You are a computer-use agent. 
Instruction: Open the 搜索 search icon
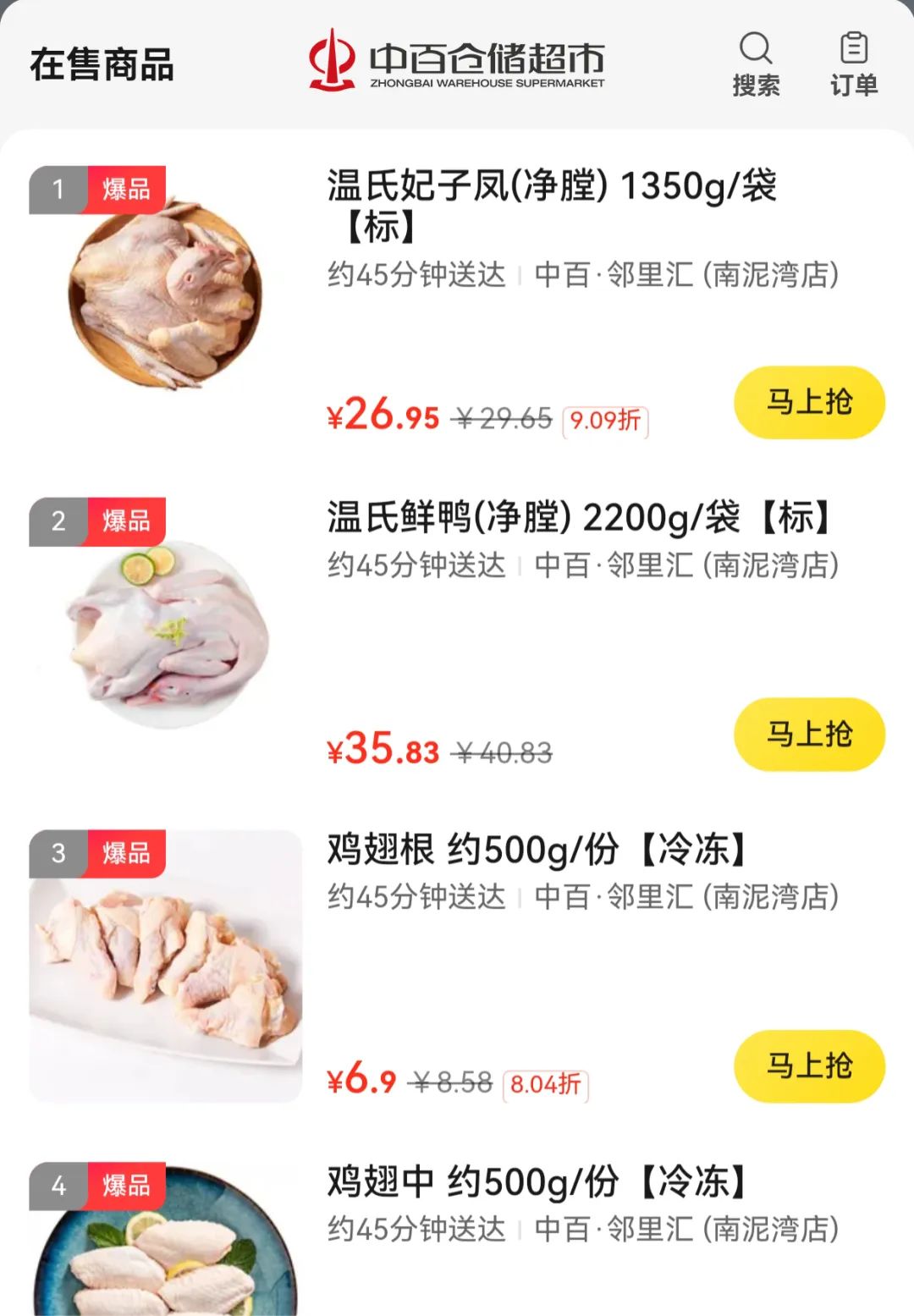tap(756, 63)
